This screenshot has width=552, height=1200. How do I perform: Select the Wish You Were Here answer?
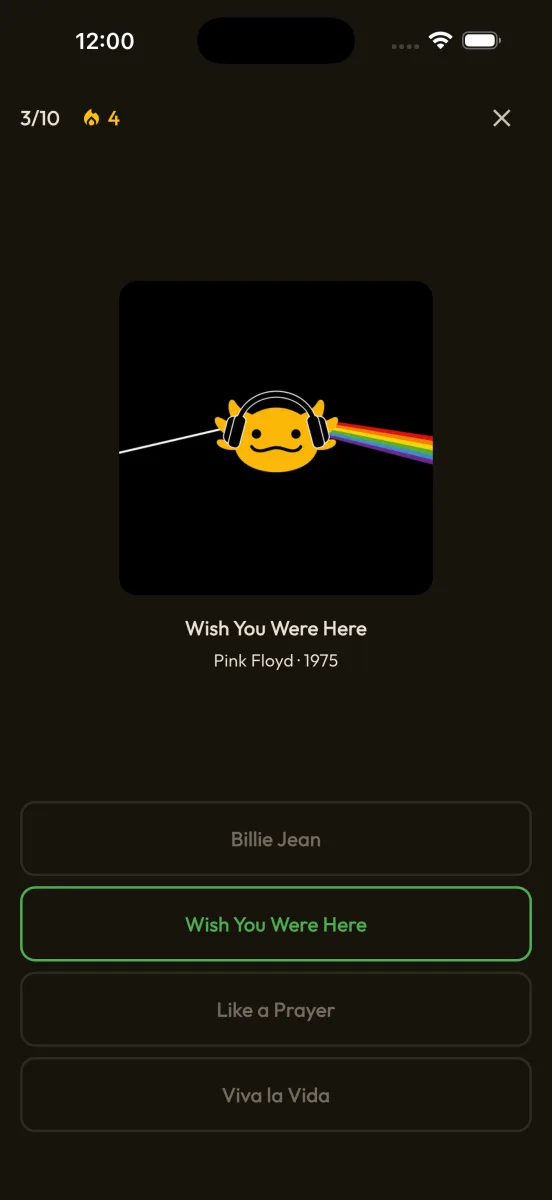276,924
